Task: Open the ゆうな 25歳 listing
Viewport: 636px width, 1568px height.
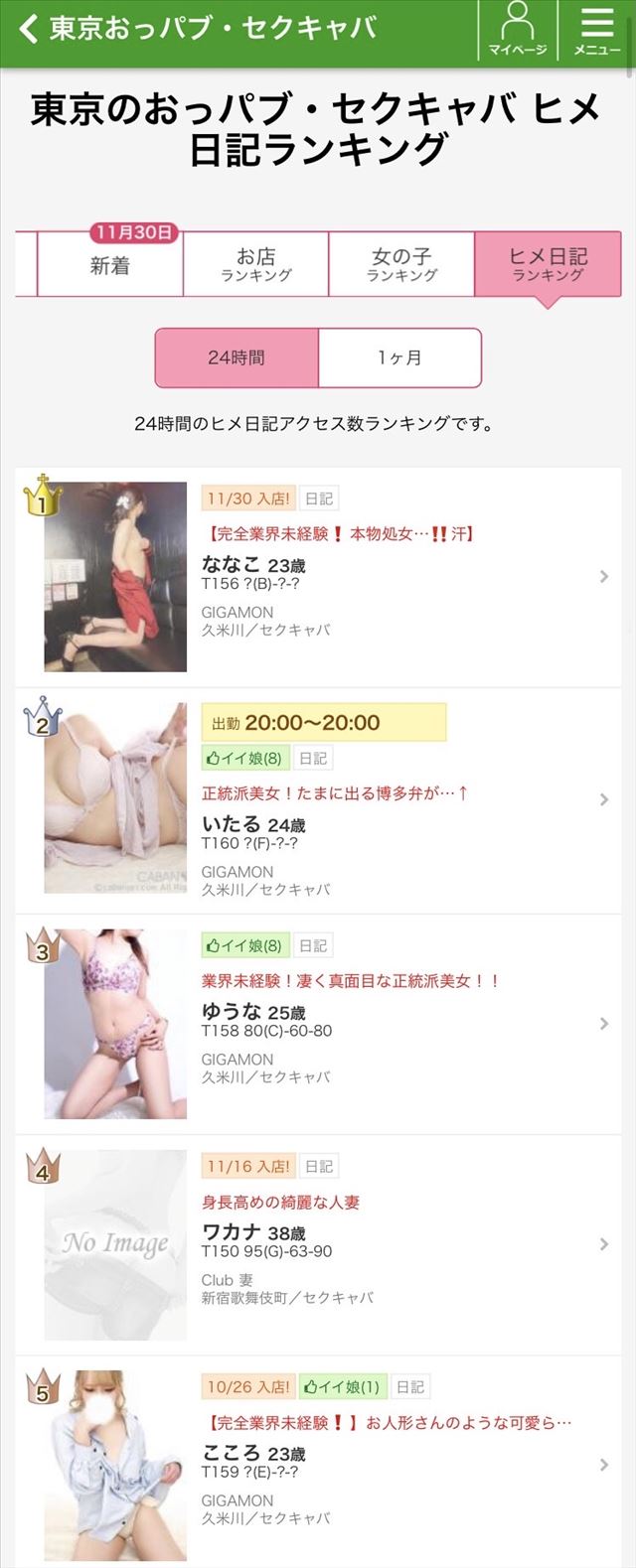Action: [318, 1024]
